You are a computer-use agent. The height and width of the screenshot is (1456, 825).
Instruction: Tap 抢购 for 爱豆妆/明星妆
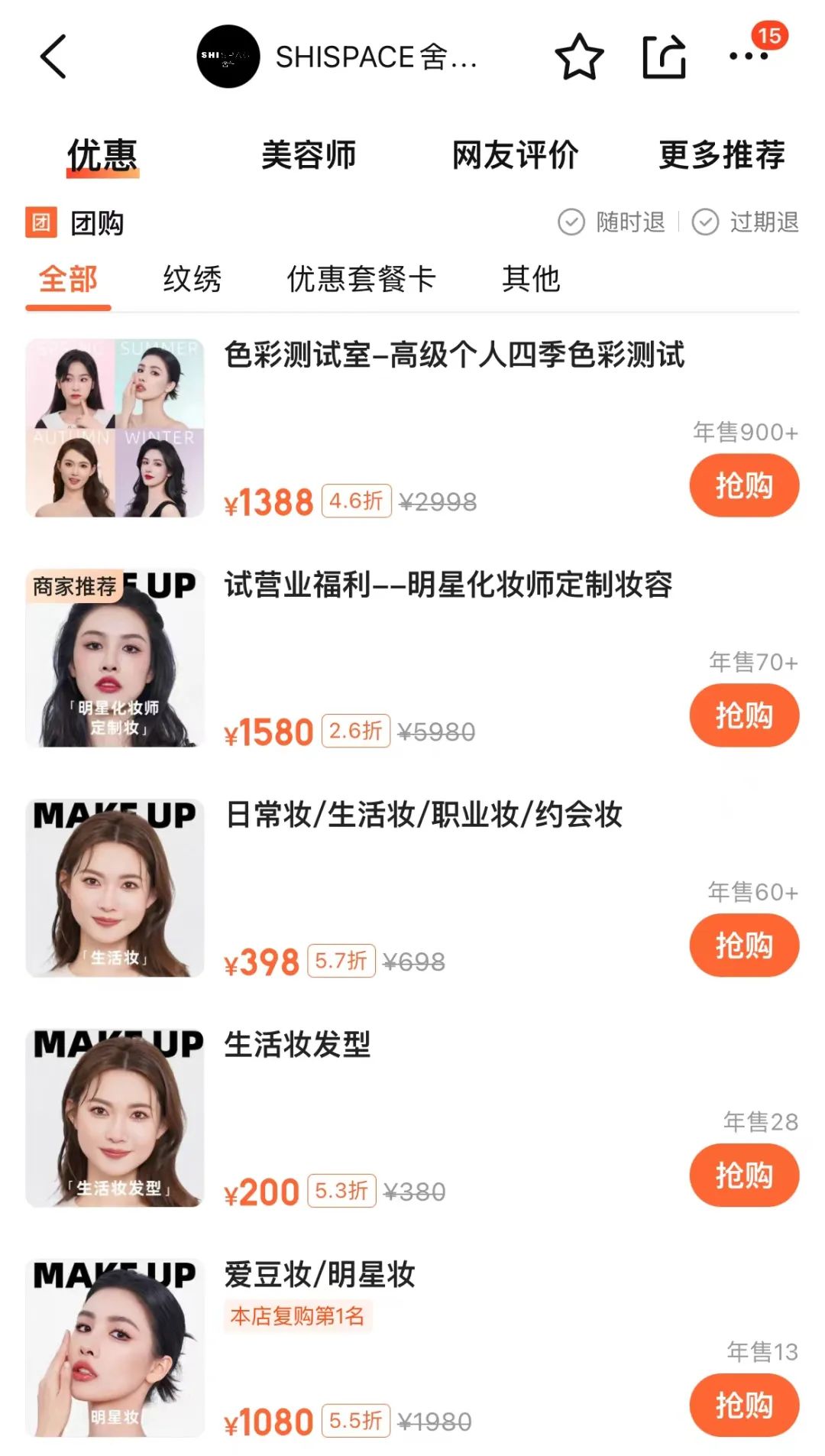[743, 1406]
